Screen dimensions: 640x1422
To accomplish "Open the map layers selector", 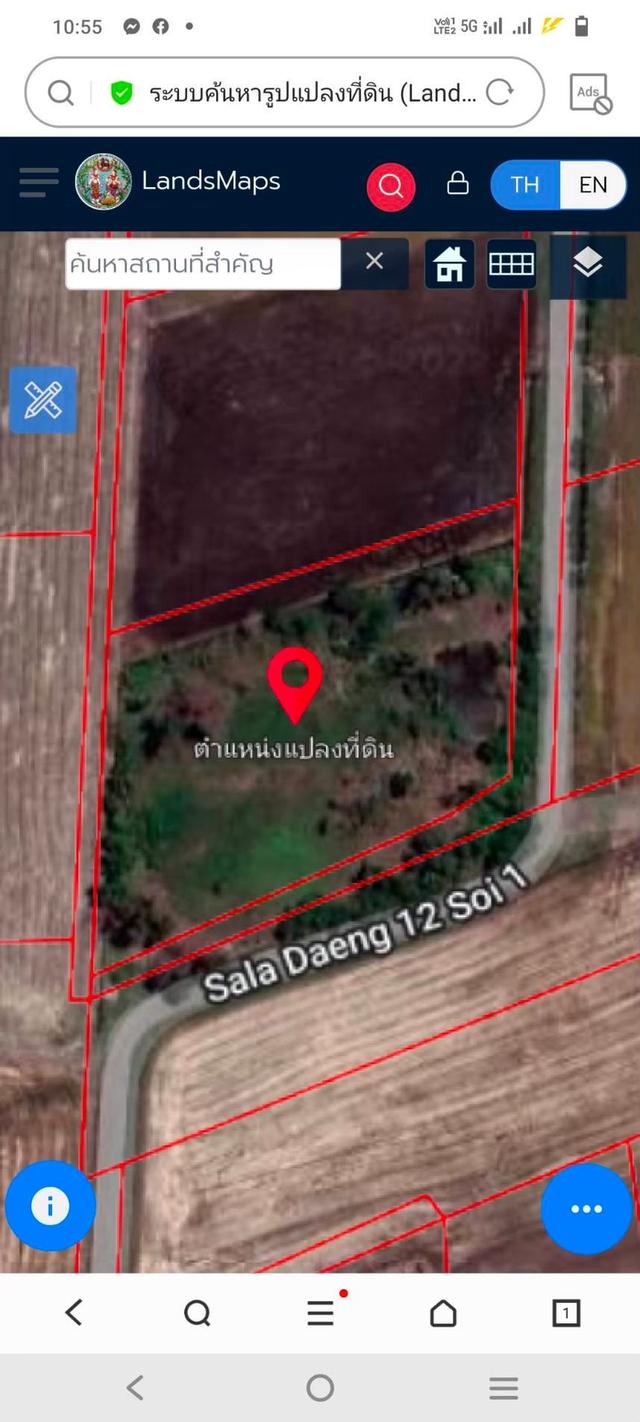I will point(588,263).
